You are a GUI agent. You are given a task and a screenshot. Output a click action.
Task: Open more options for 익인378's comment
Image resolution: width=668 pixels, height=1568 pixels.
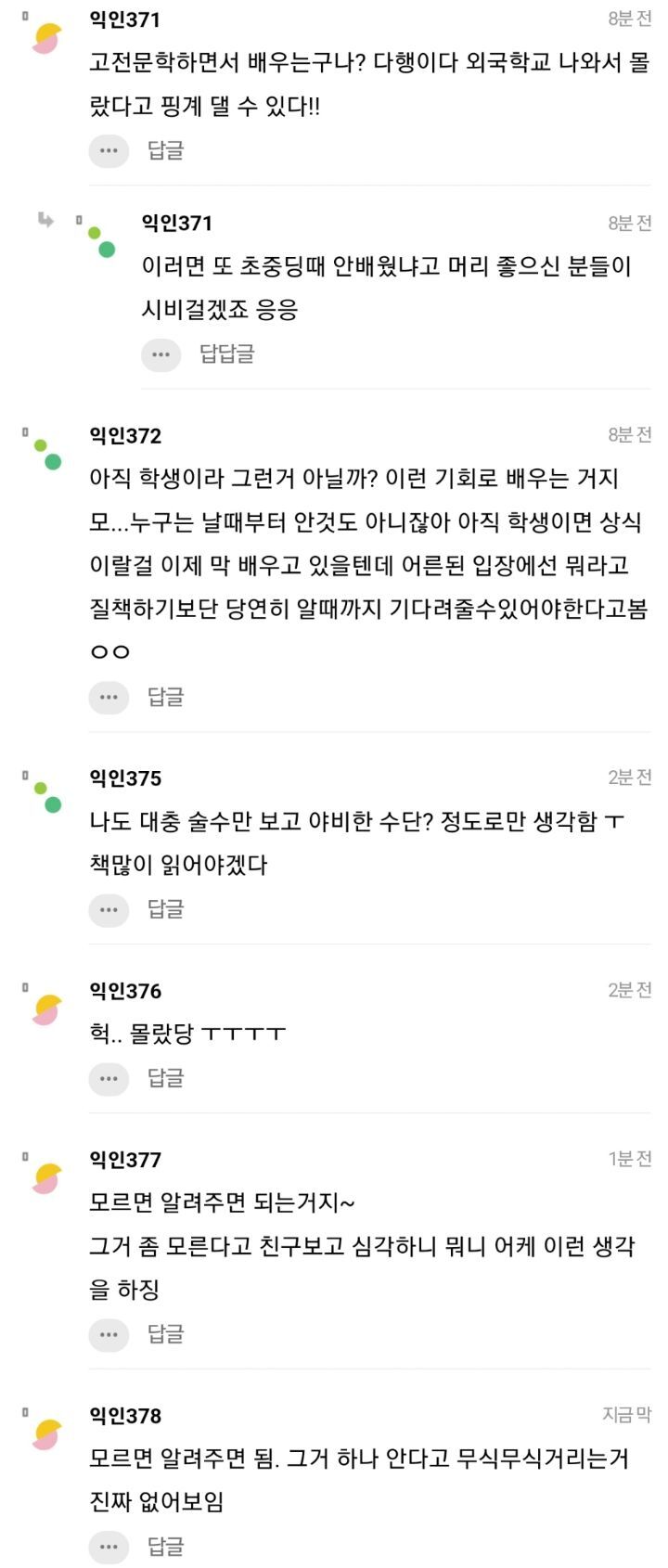pos(109,1548)
